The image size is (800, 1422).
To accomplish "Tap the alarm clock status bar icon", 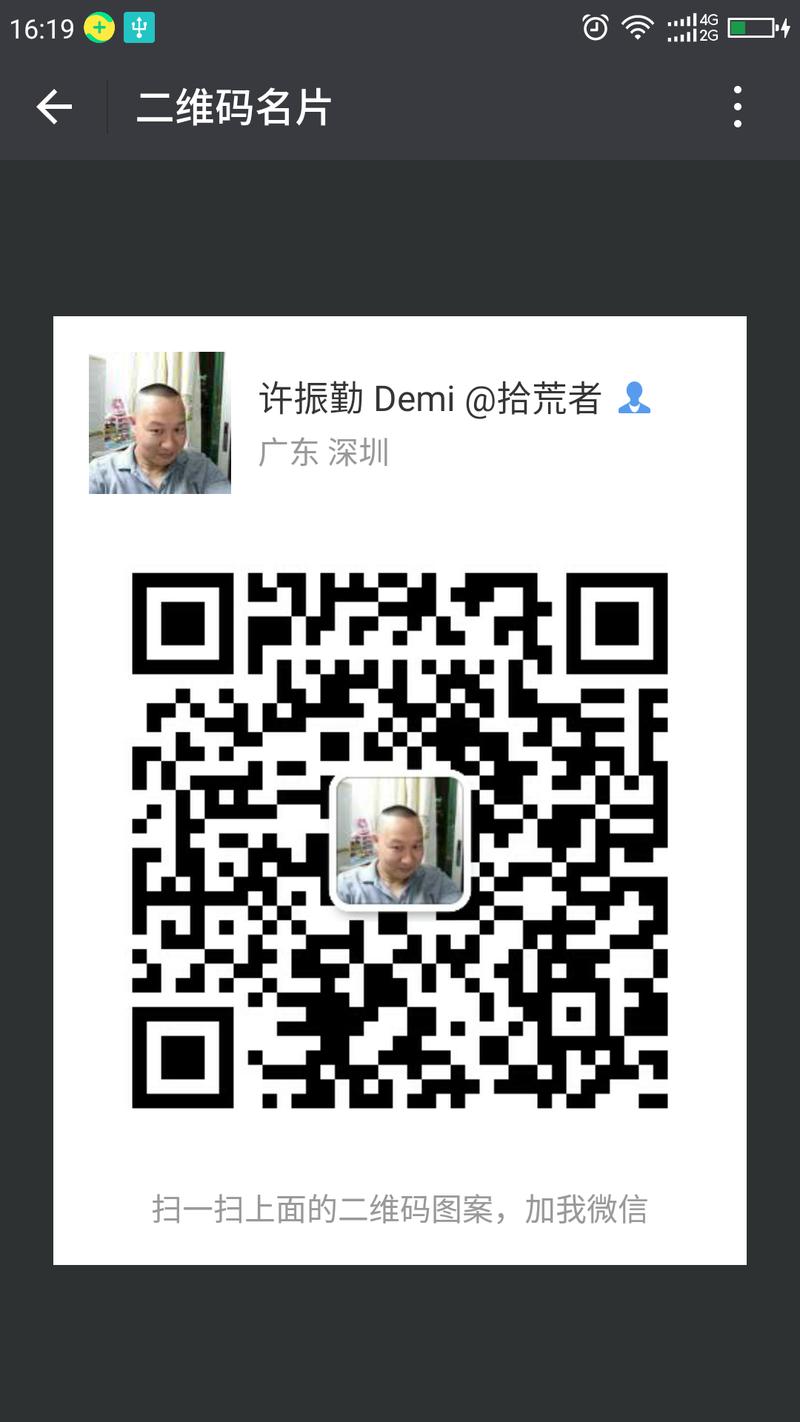I will click(x=594, y=29).
